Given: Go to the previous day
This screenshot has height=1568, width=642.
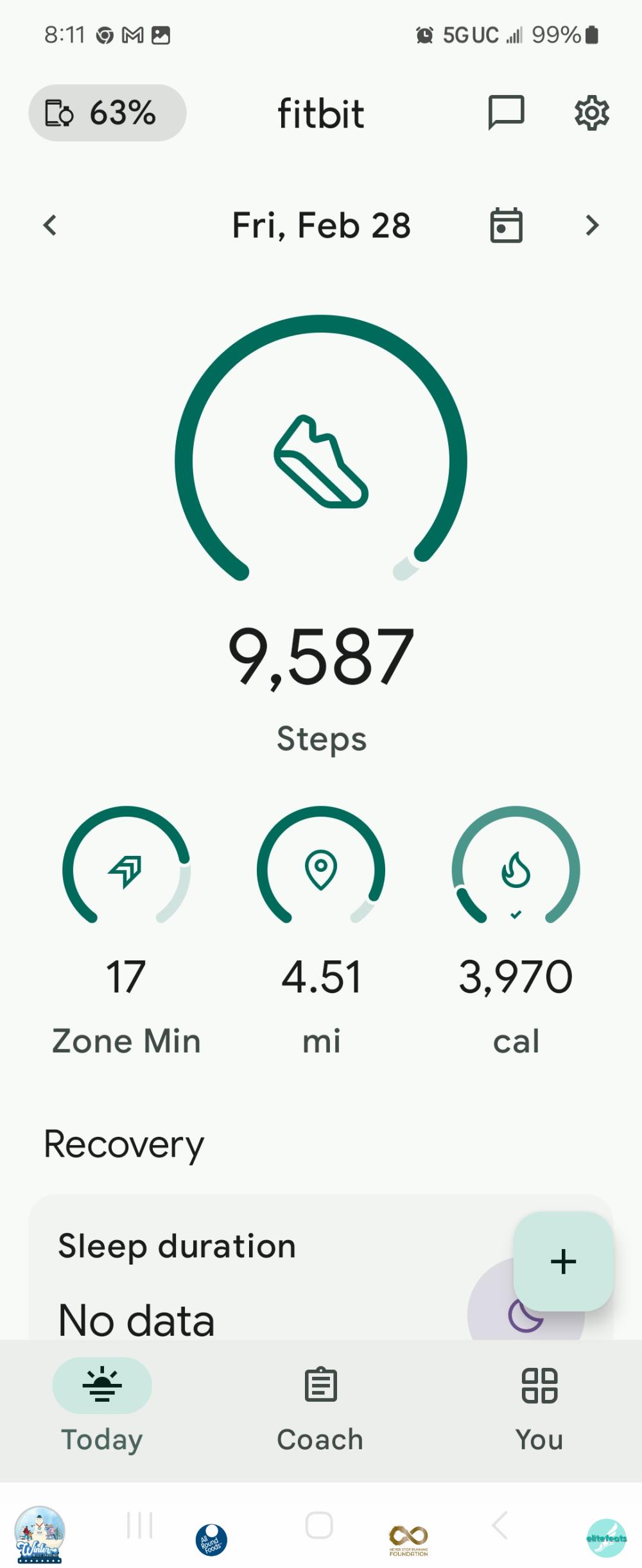Looking at the screenshot, I should (x=50, y=225).
